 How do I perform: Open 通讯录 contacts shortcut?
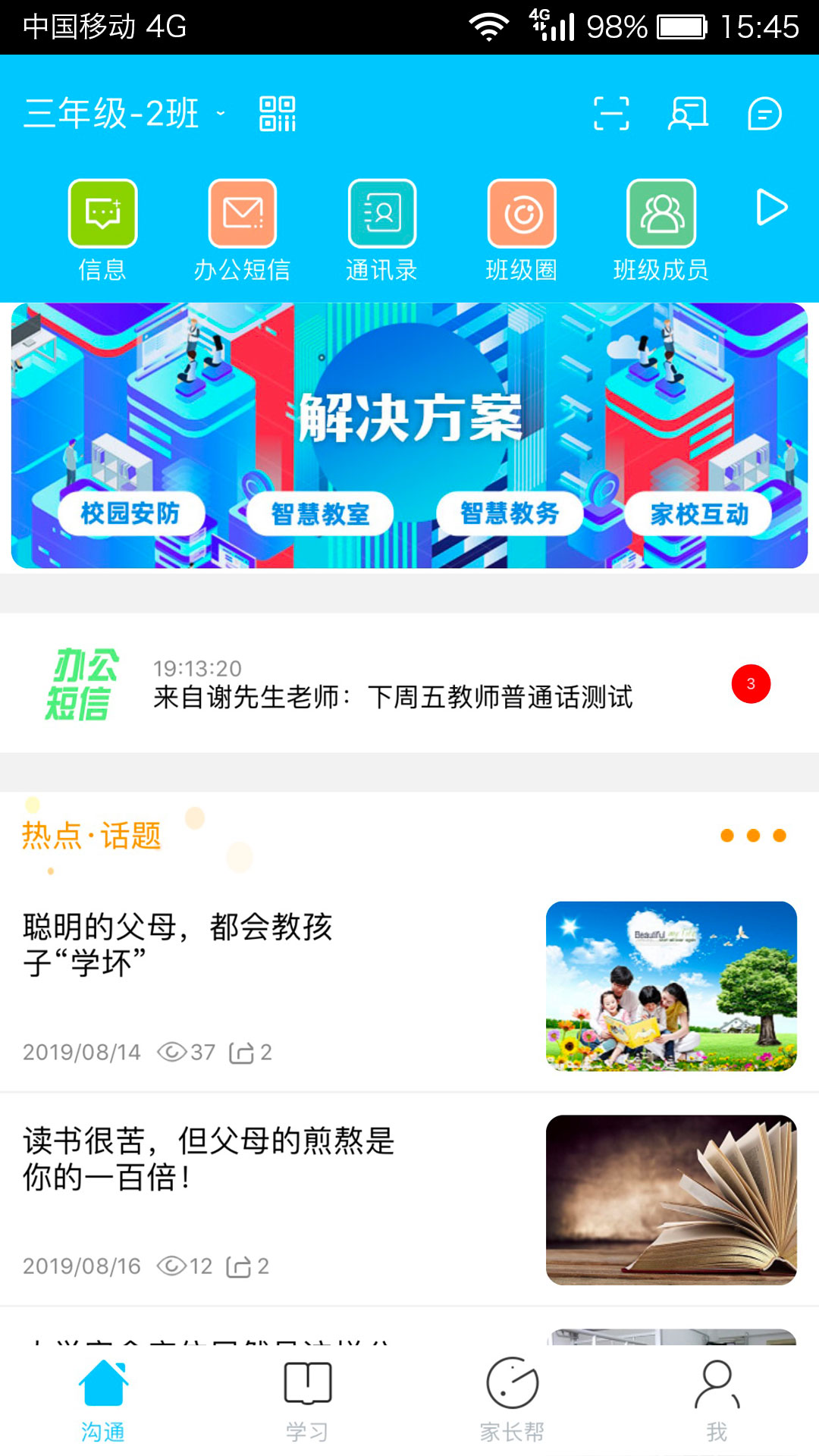click(x=382, y=229)
